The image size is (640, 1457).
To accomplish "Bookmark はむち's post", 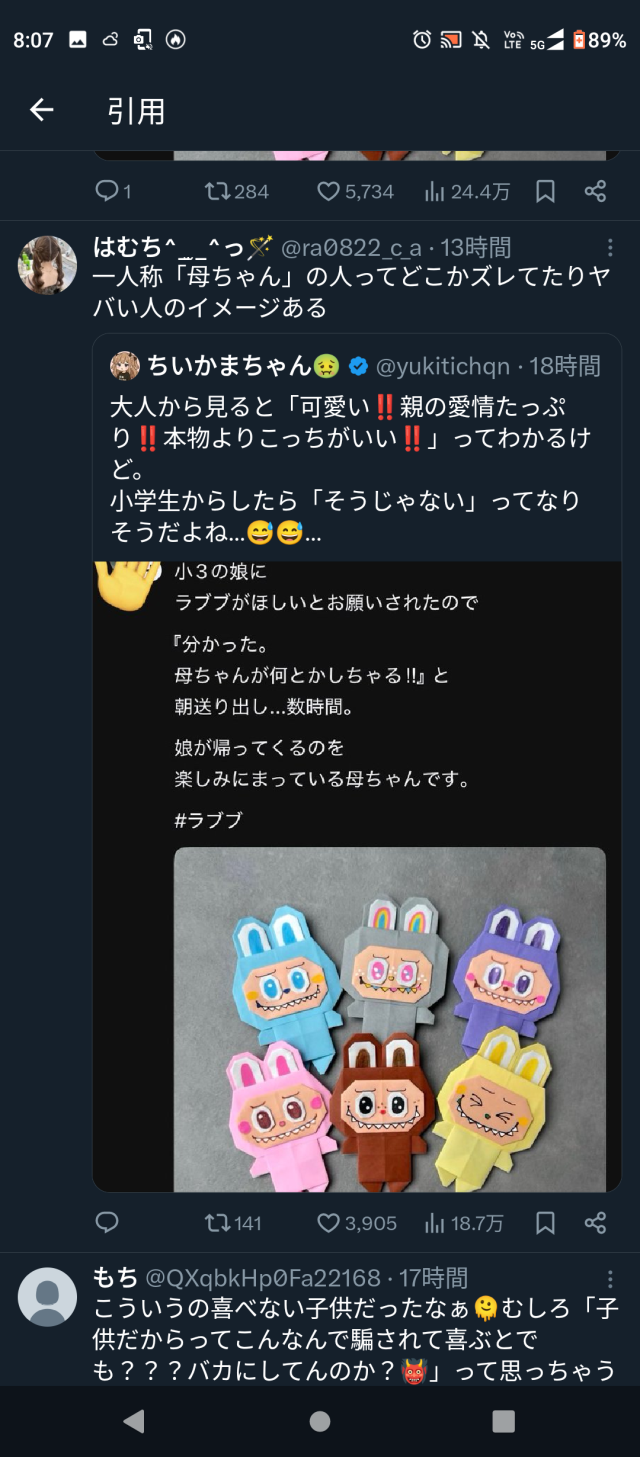I will [x=545, y=1222].
